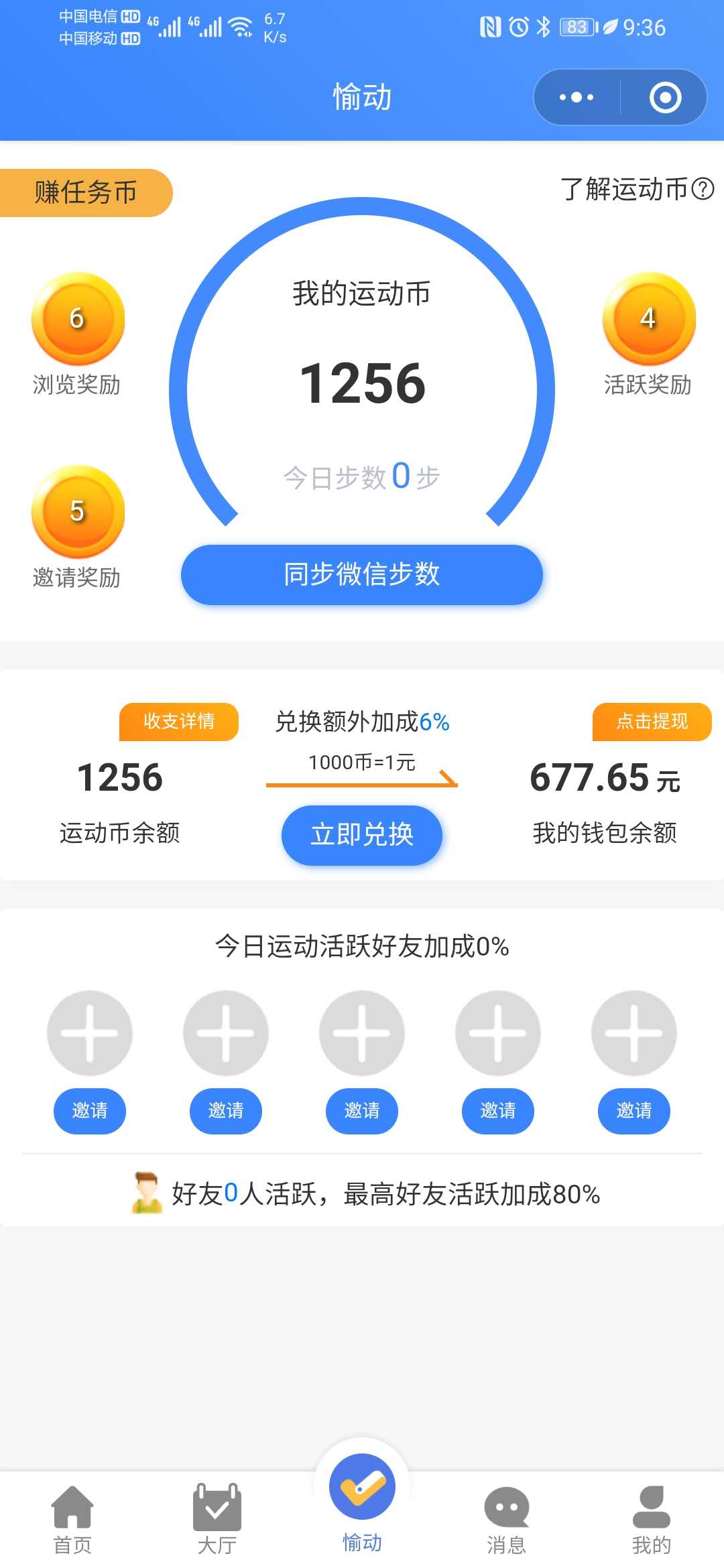The width and height of the screenshot is (724, 1568).
Task: Tap 同步微信步数 button
Action: click(362, 574)
